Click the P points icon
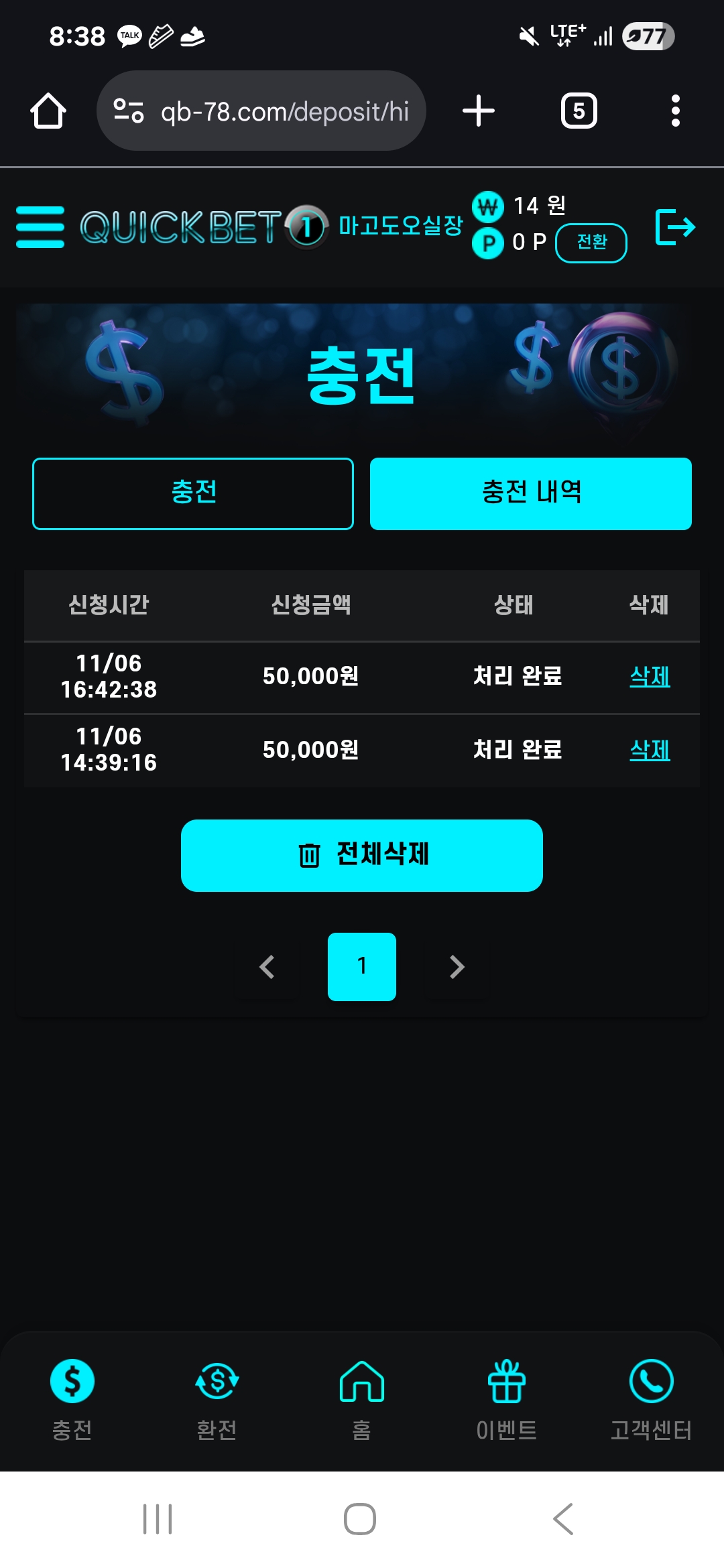The width and height of the screenshot is (724, 1568). point(489,243)
